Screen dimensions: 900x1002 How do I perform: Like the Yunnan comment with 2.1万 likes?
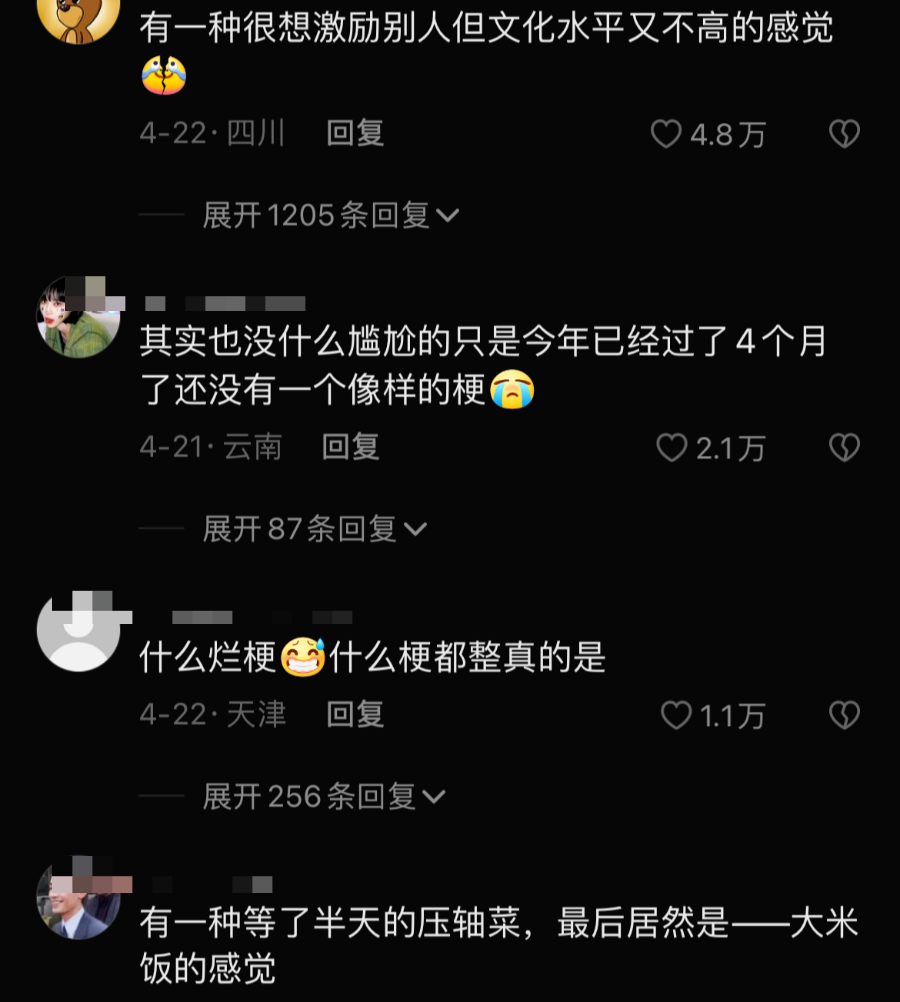tap(671, 448)
